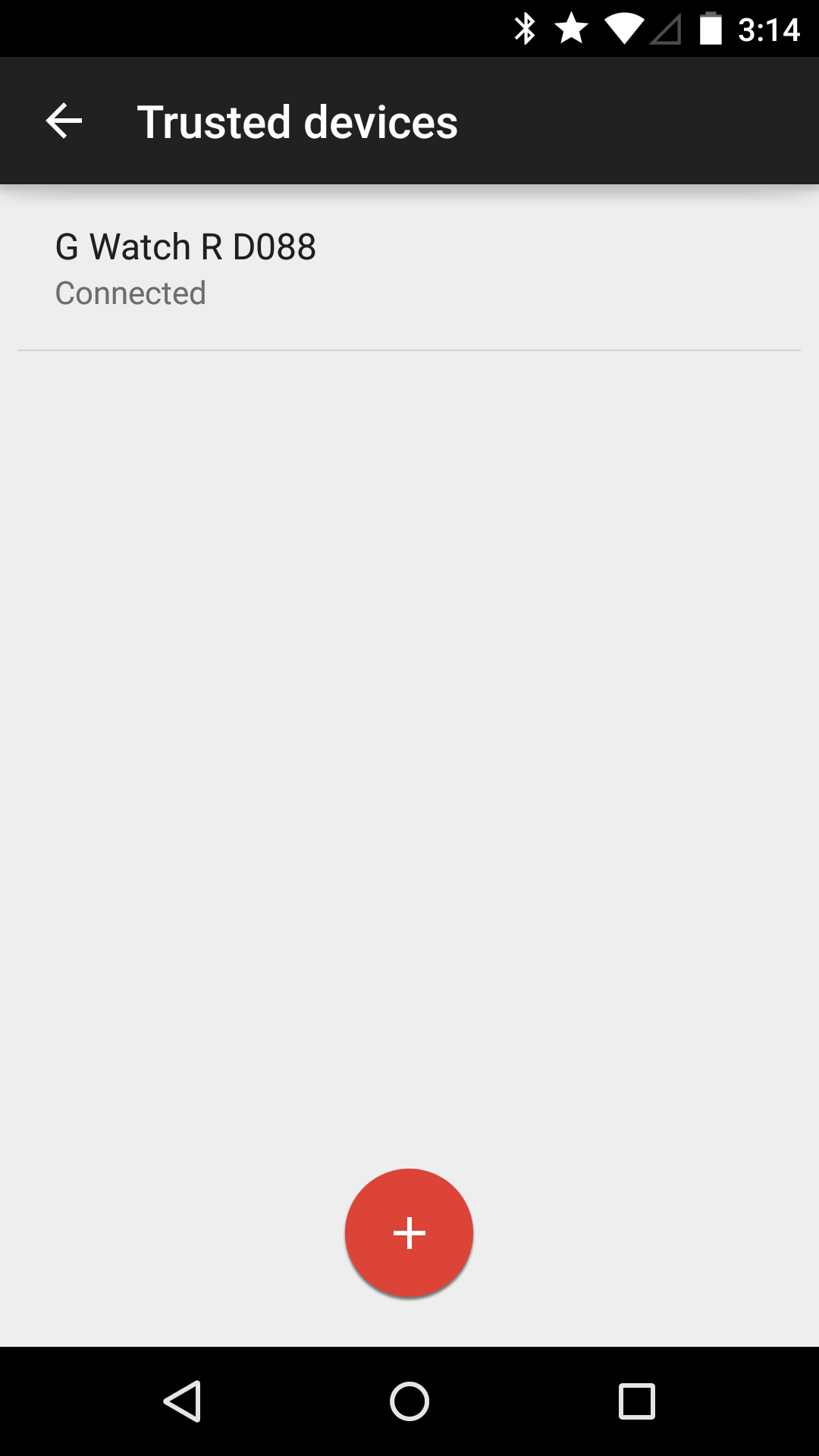Tap the system home button

[409, 1401]
